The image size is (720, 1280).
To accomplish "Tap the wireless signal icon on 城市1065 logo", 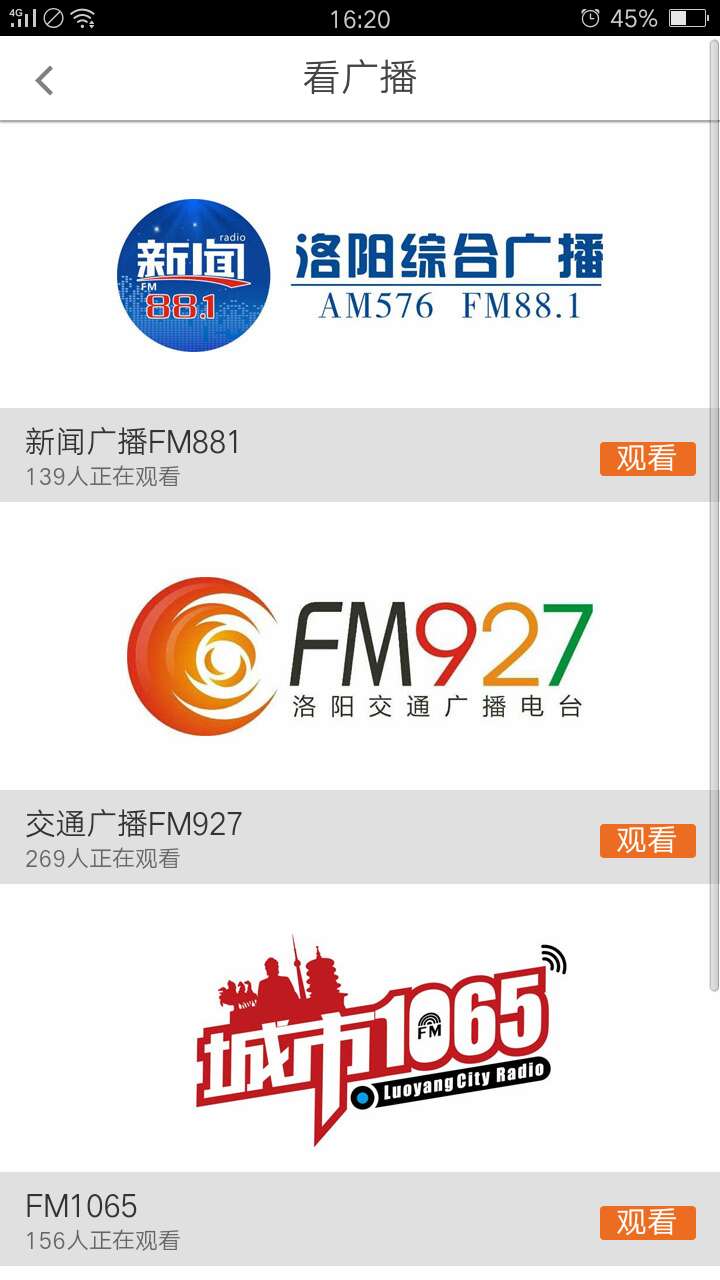I will 551,960.
